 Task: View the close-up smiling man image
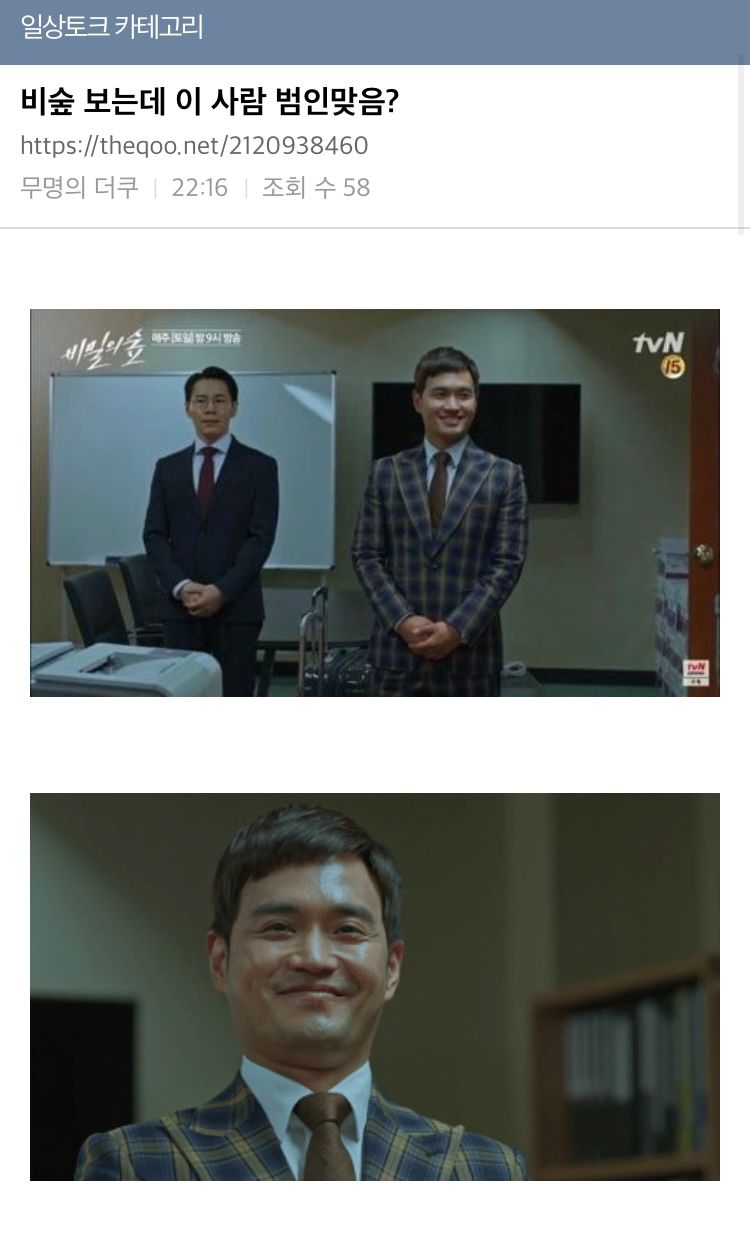coord(374,986)
